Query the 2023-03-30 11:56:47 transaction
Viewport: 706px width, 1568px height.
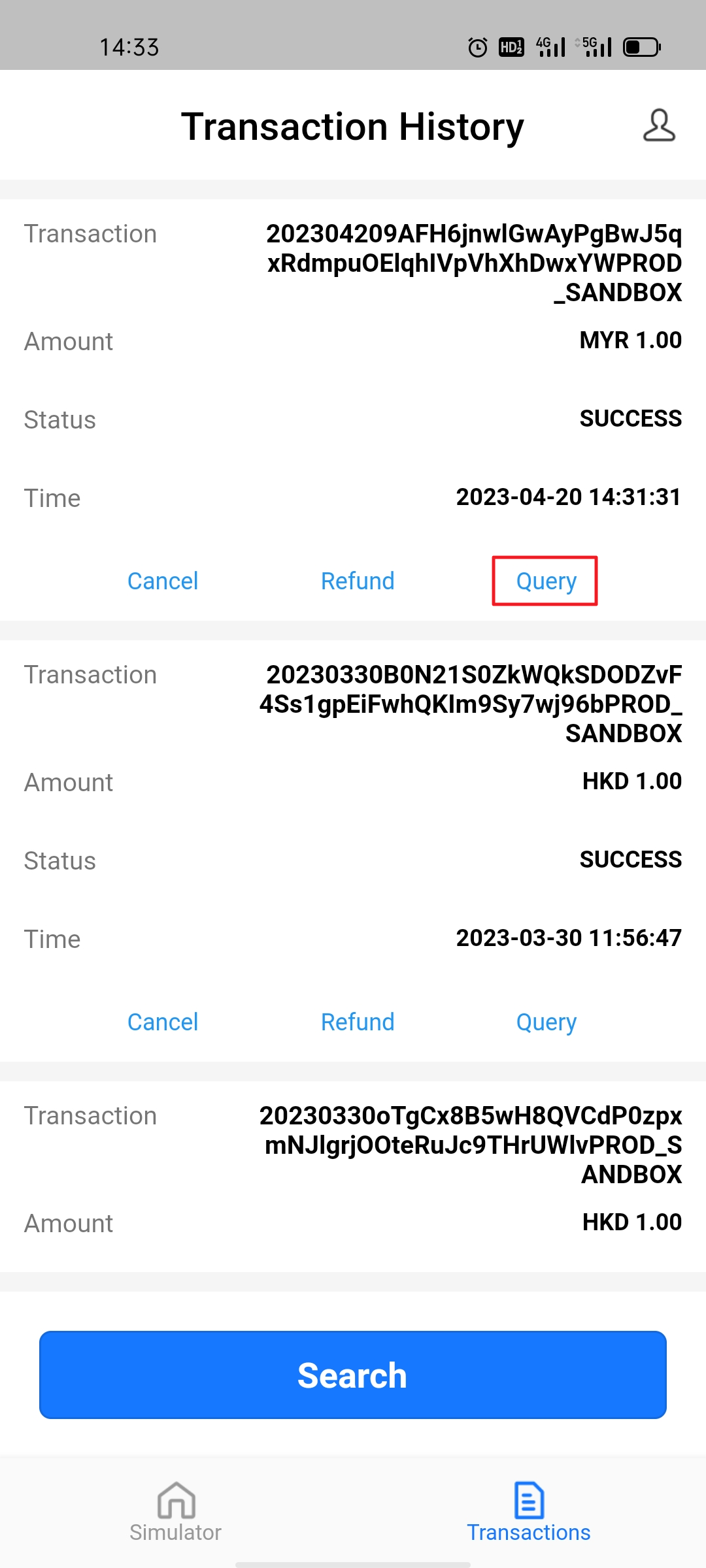coord(546,1022)
